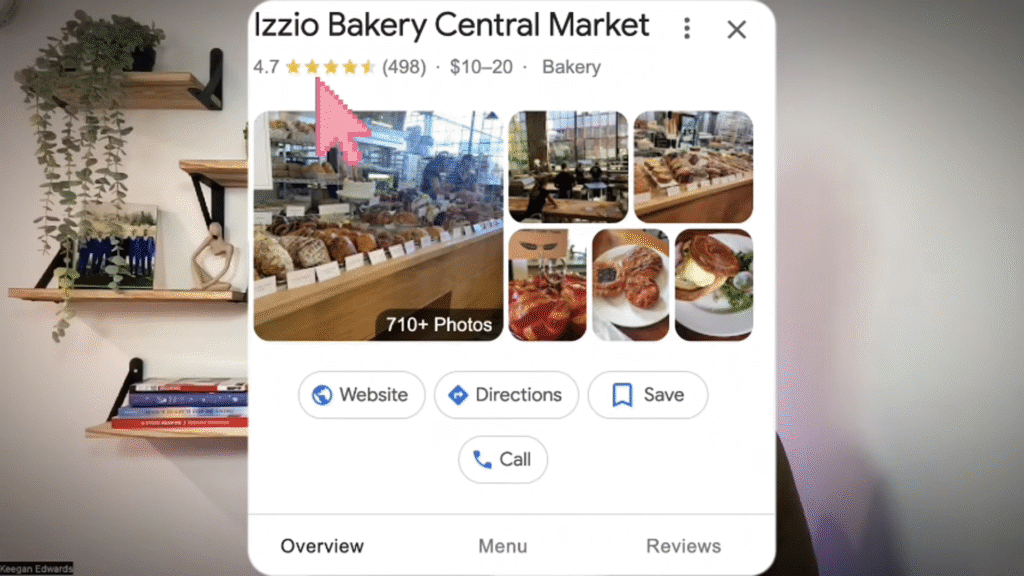Open the sandwich on a plate photo

coord(714,285)
